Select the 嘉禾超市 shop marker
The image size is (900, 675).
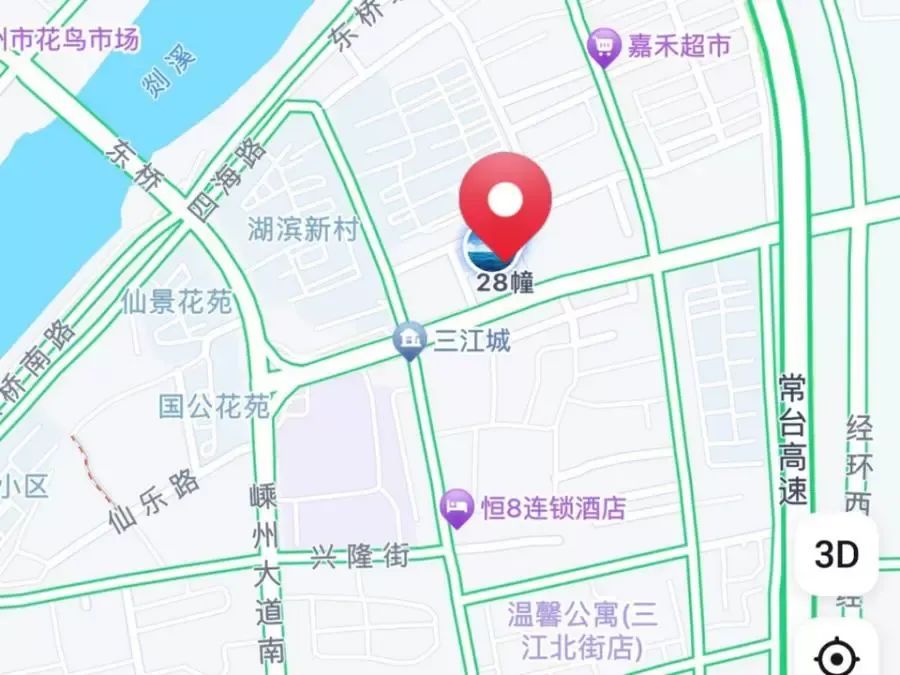coord(603,46)
